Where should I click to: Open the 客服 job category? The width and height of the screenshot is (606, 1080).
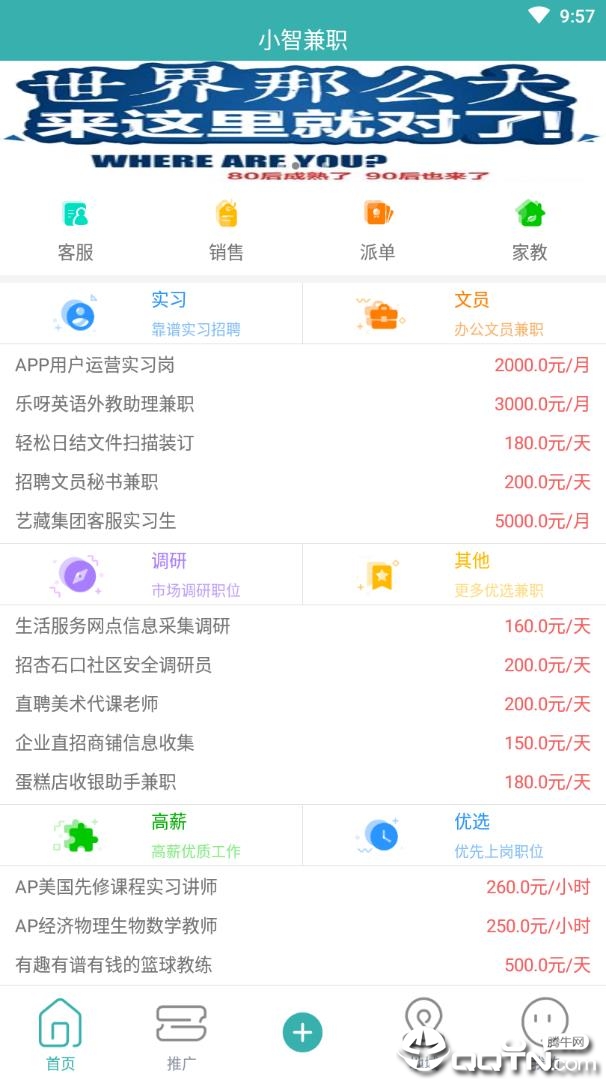(x=75, y=230)
